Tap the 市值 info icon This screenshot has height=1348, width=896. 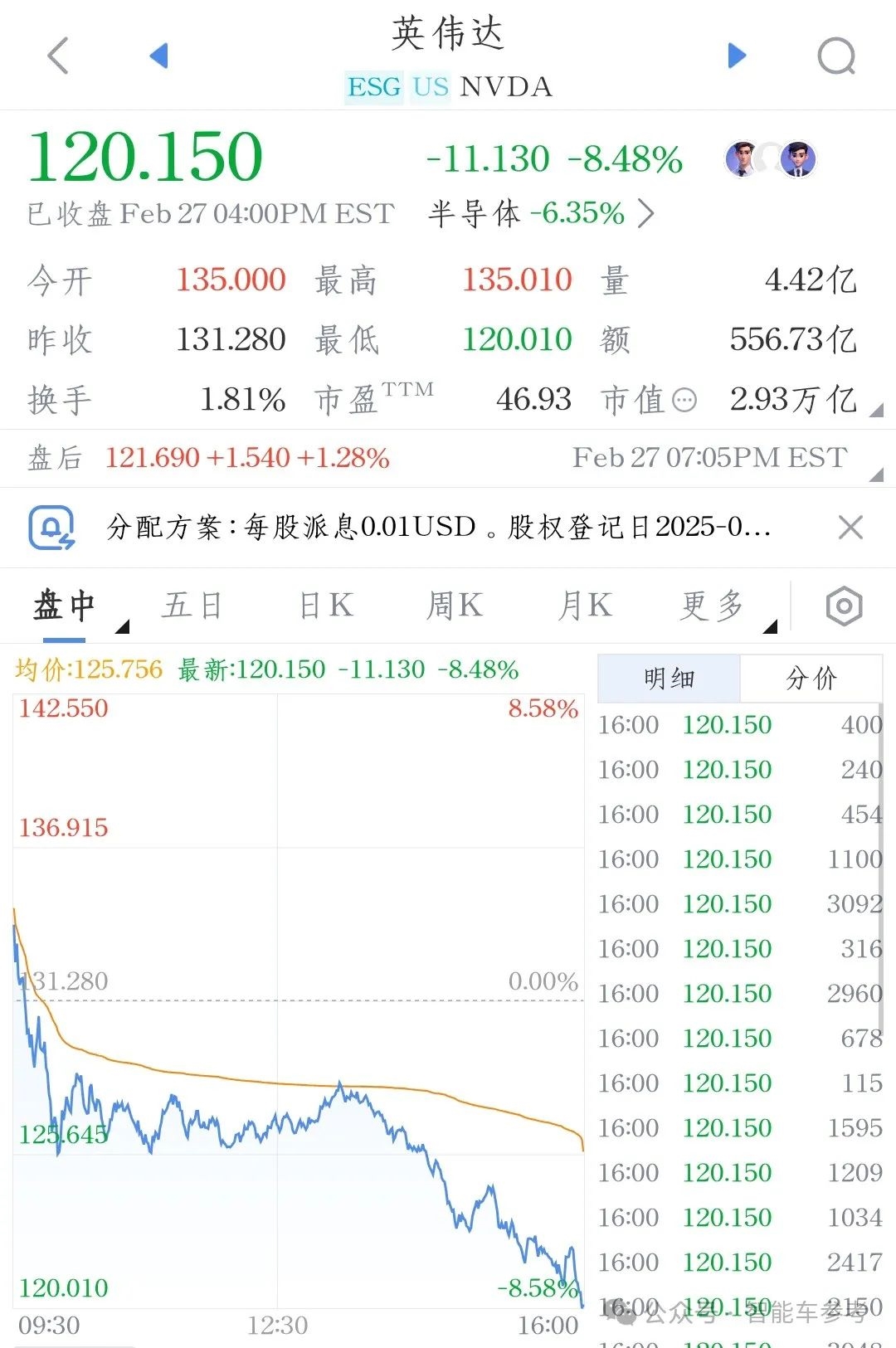tap(684, 401)
